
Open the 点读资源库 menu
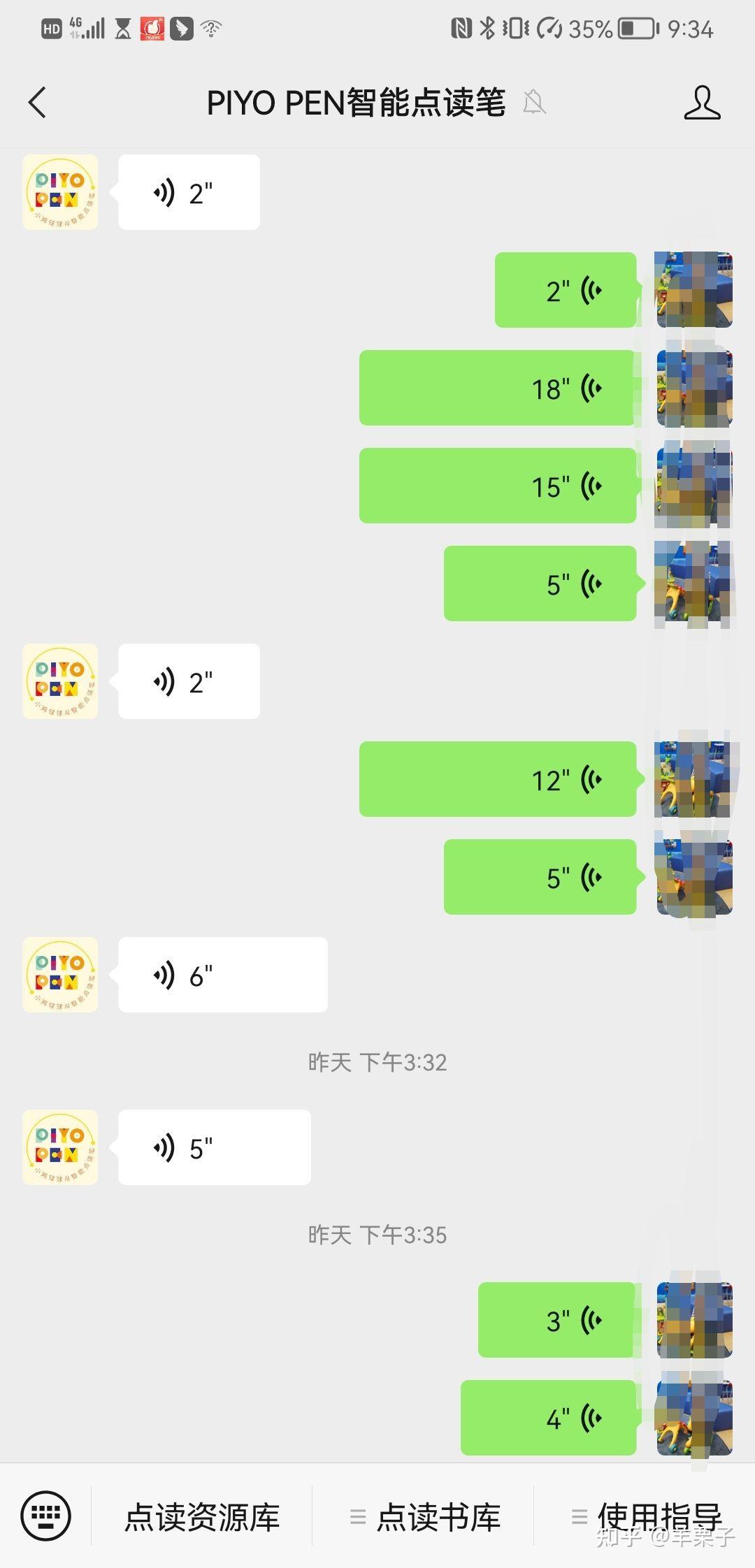click(202, 1517)
